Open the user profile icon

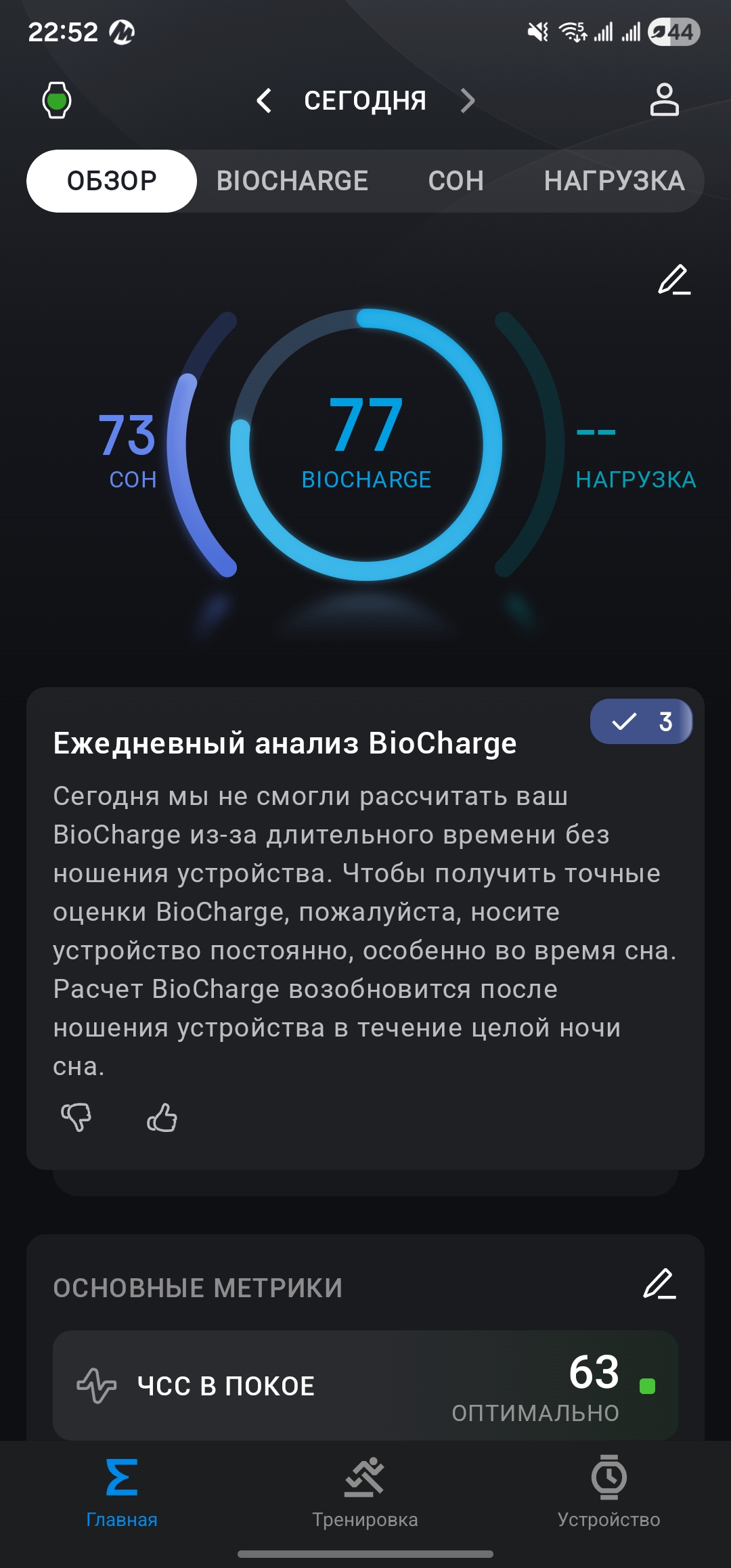tap(664, 100)
